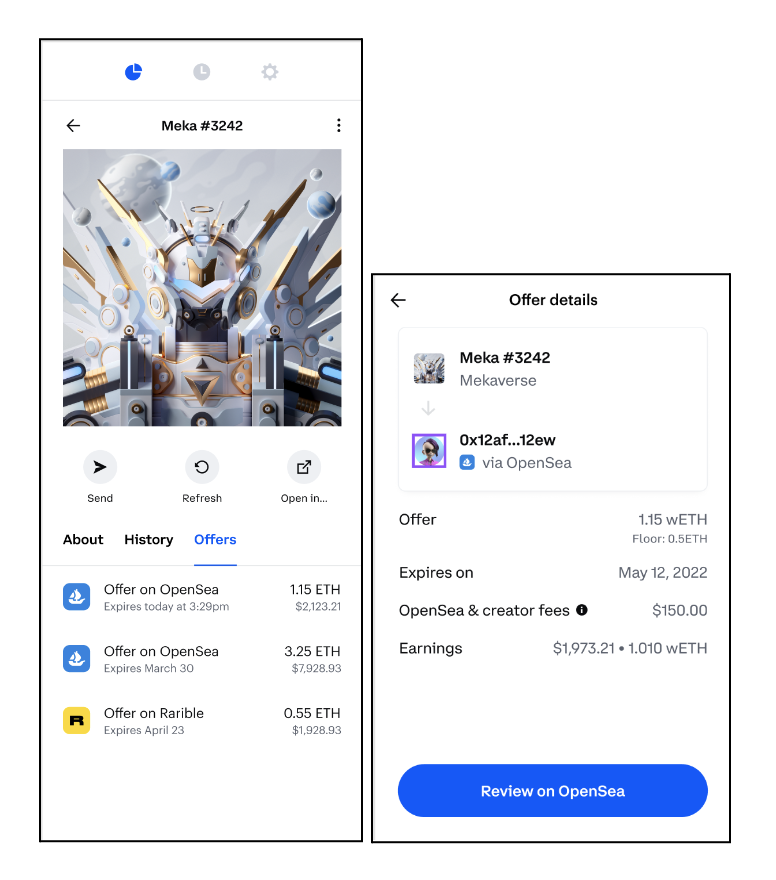The width and height of the screenshot is (776, 880).
Task: Show info about OpenSea & creator fees
Action: 582,610
